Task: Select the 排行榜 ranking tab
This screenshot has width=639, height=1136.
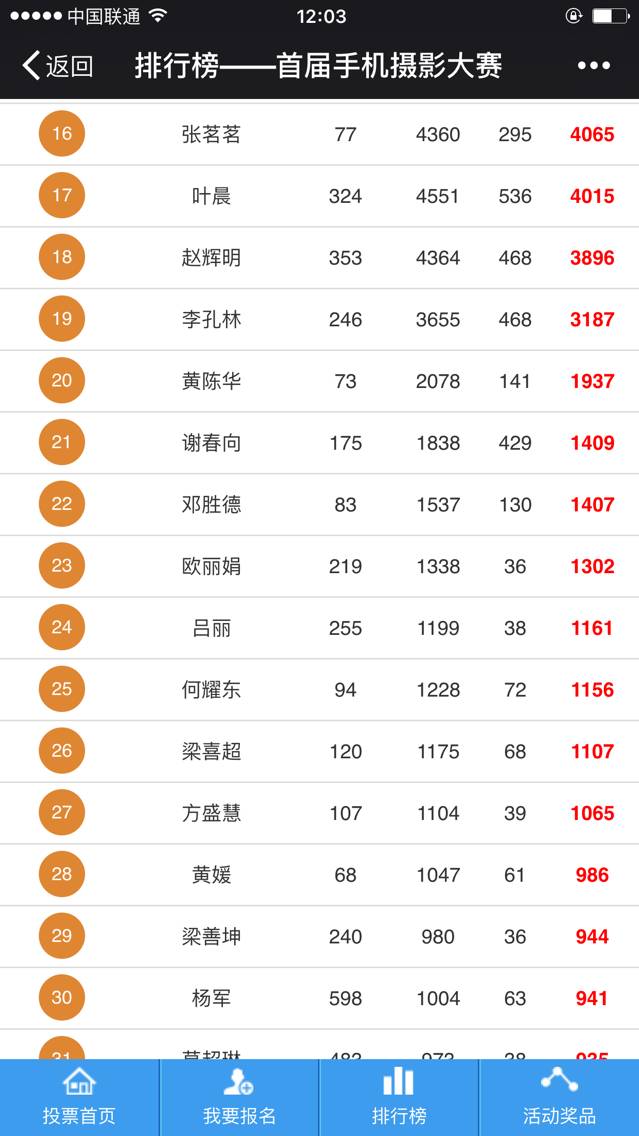Action: tap(398, 1098)
